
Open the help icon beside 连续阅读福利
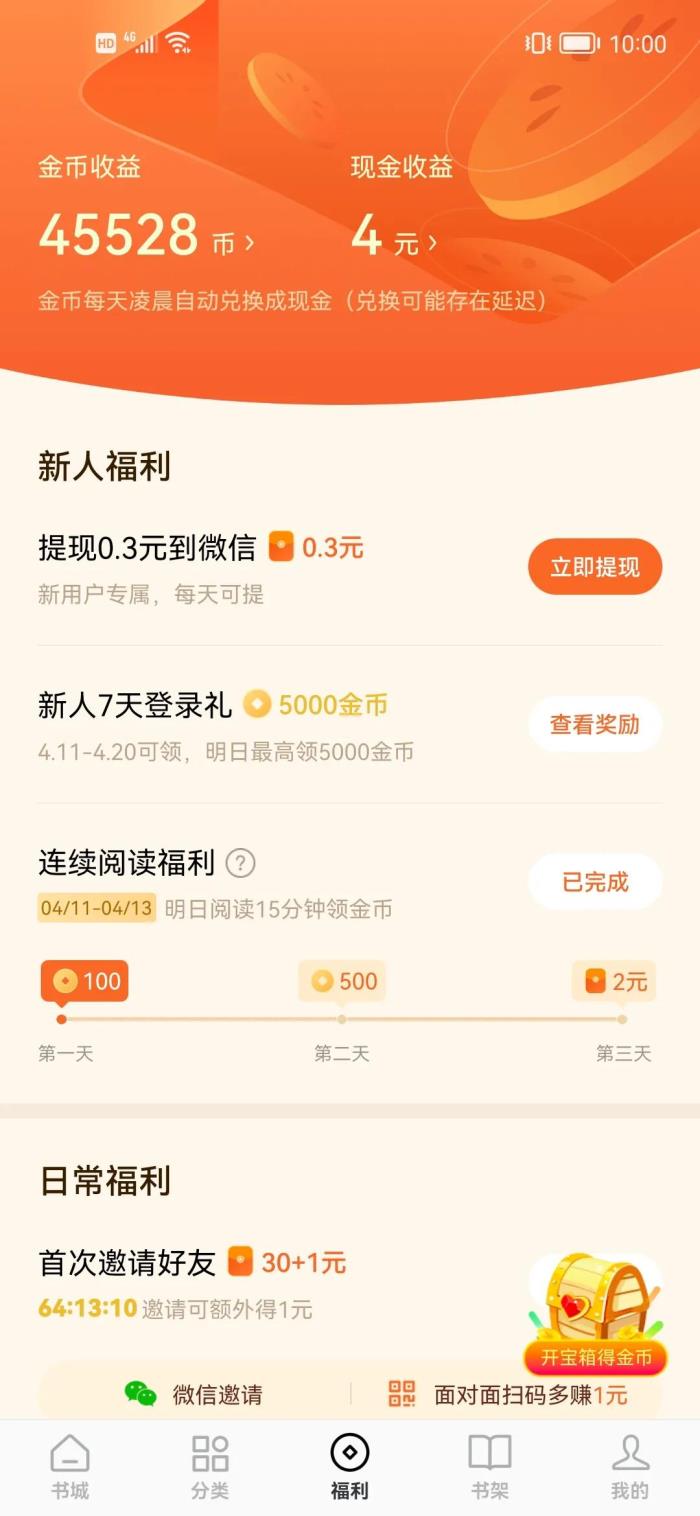point(240,863)
